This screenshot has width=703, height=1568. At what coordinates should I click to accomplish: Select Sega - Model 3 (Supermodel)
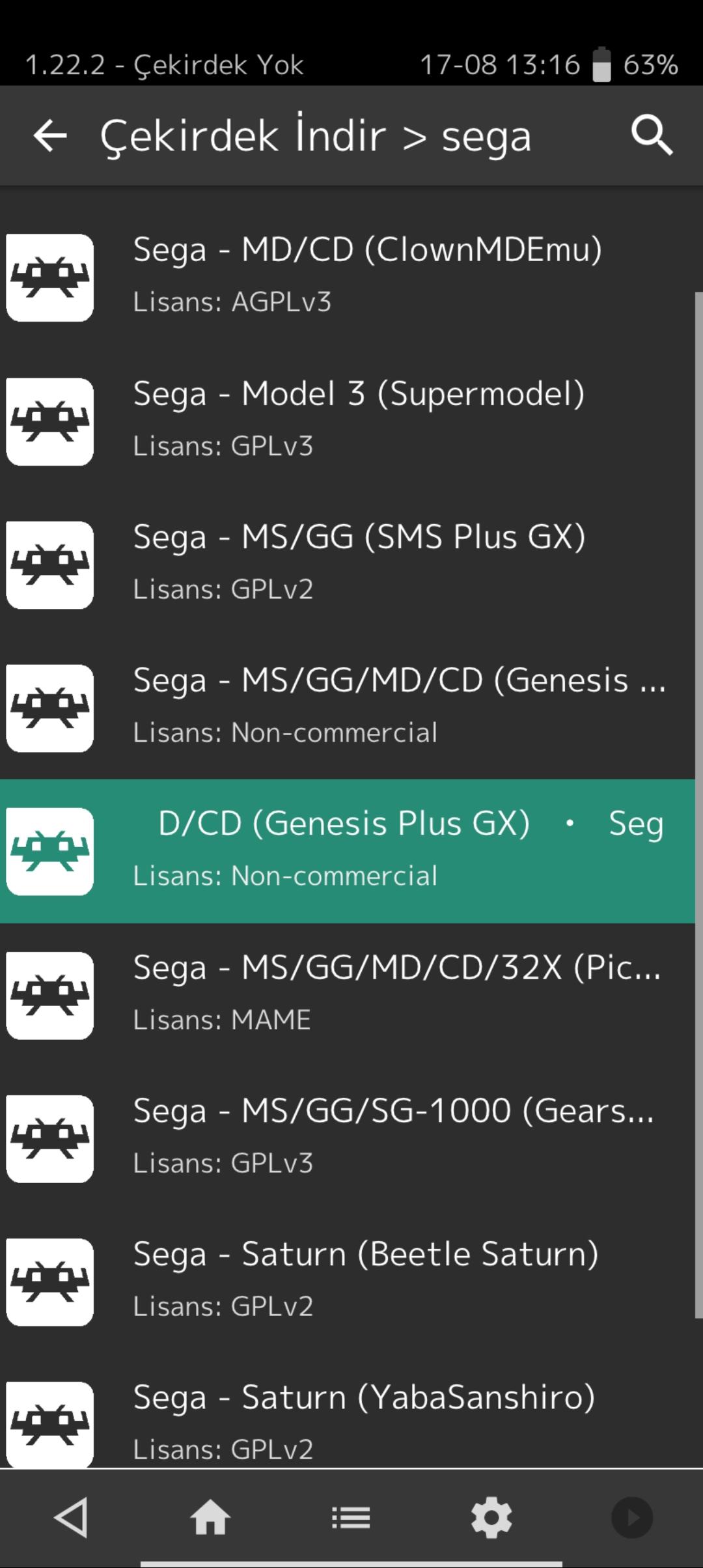tap(348, 421)
